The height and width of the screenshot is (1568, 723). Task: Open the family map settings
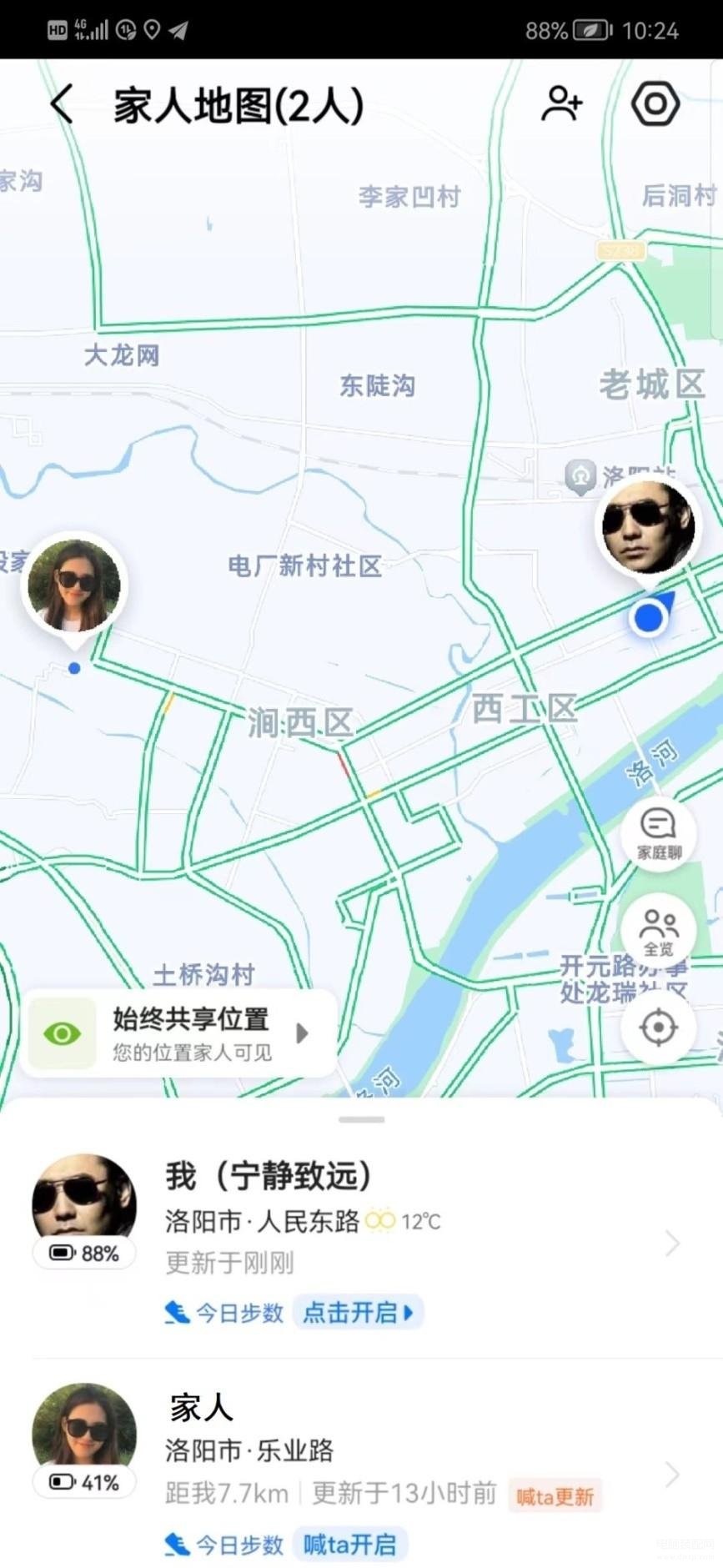pos(655,104)
